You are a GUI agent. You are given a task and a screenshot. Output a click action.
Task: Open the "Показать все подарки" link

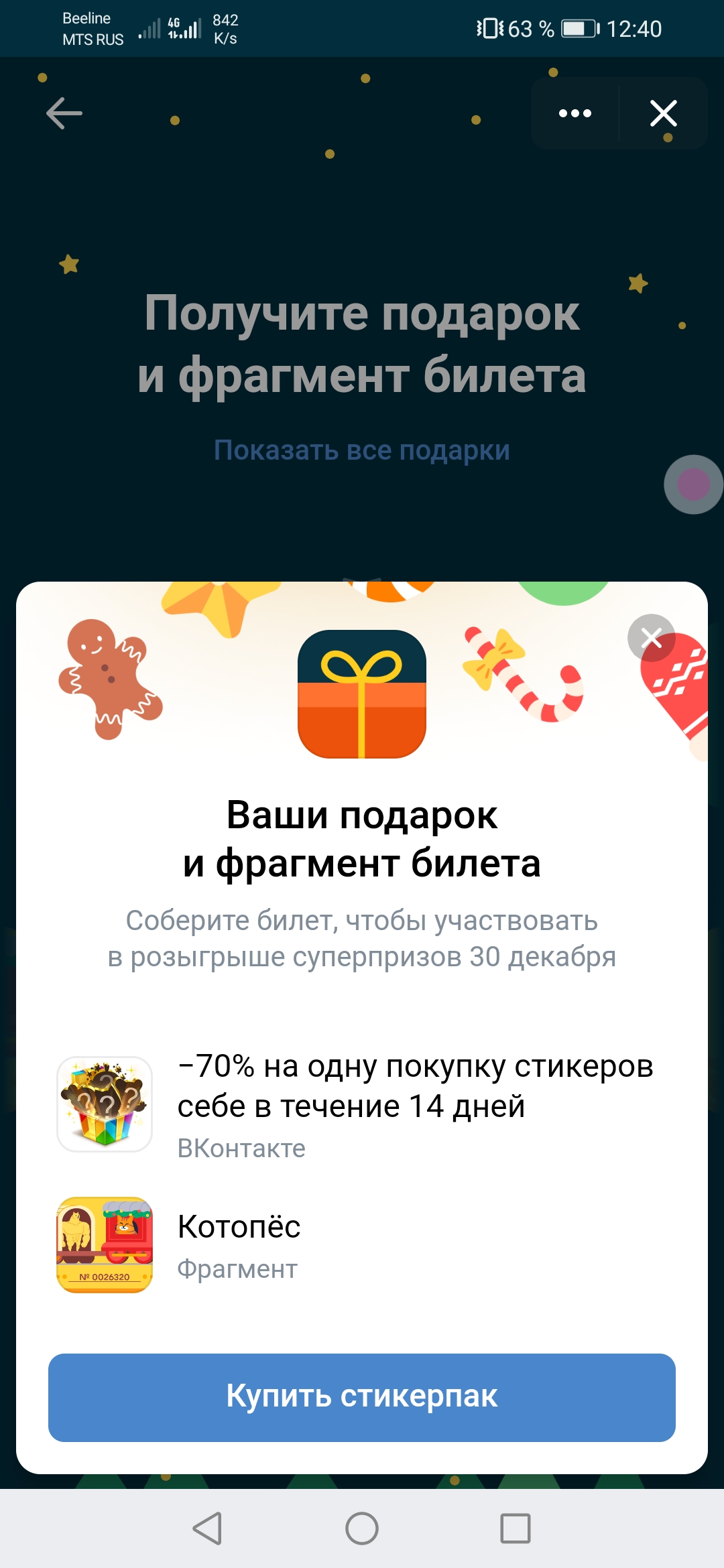(x=362, y=450)
